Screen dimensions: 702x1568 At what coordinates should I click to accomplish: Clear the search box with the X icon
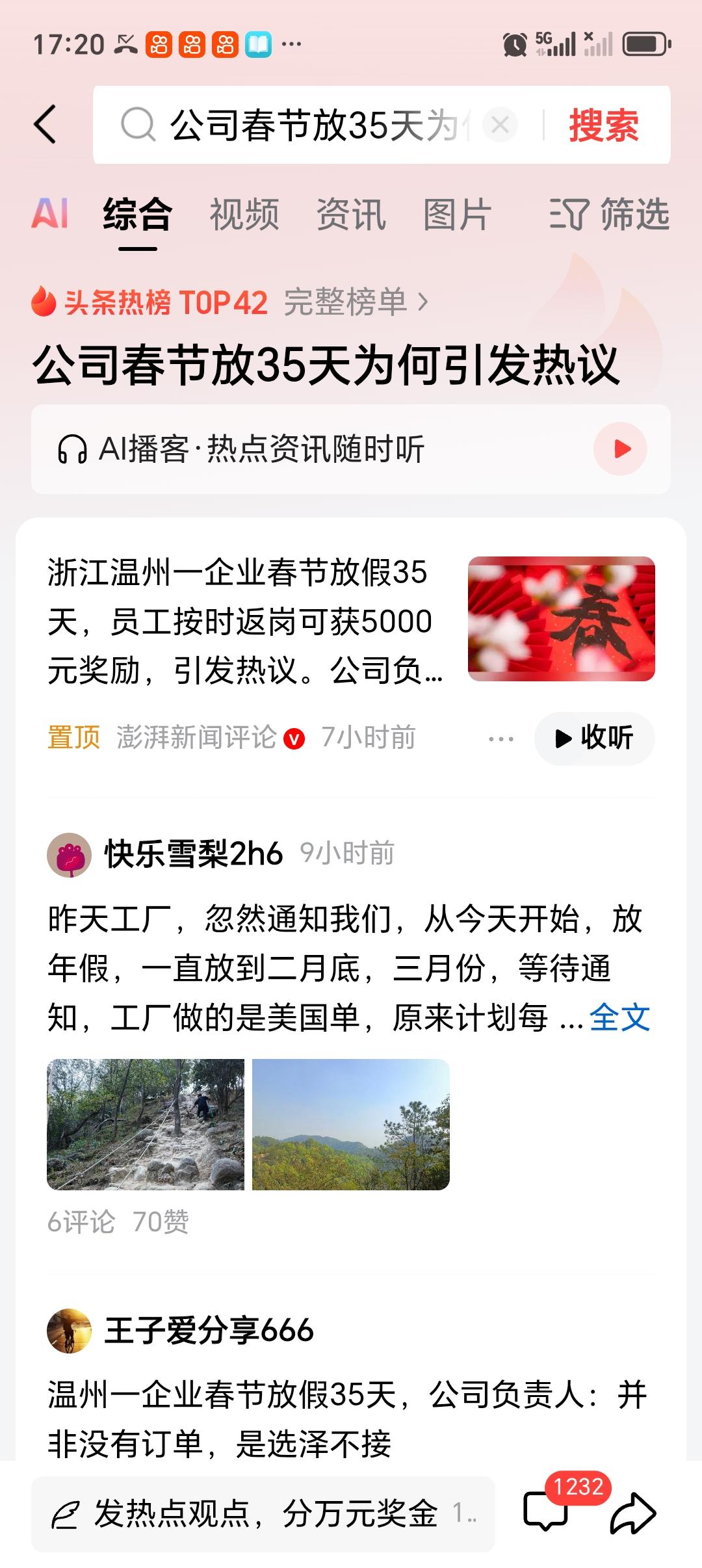[x=499, y=125]
